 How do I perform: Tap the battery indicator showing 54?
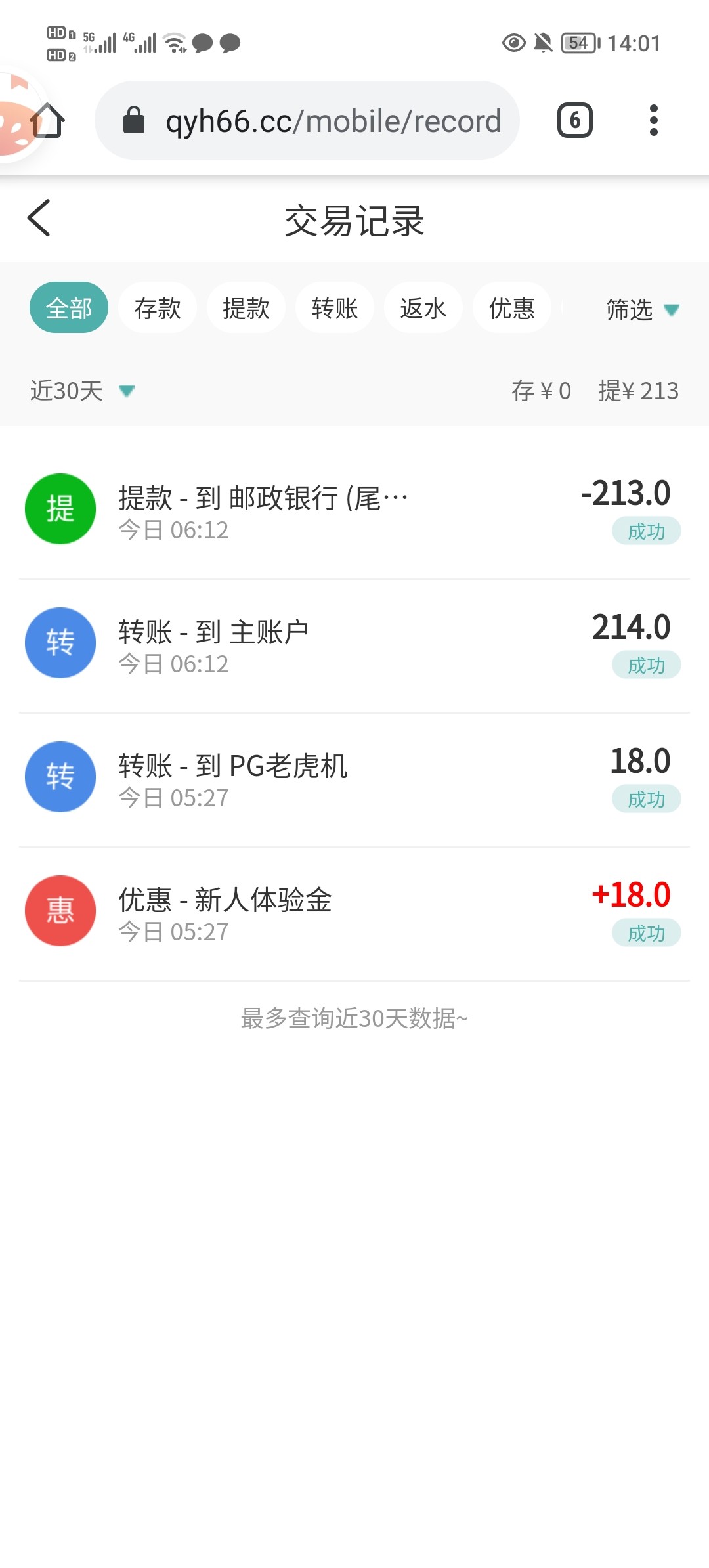[577, 43]
